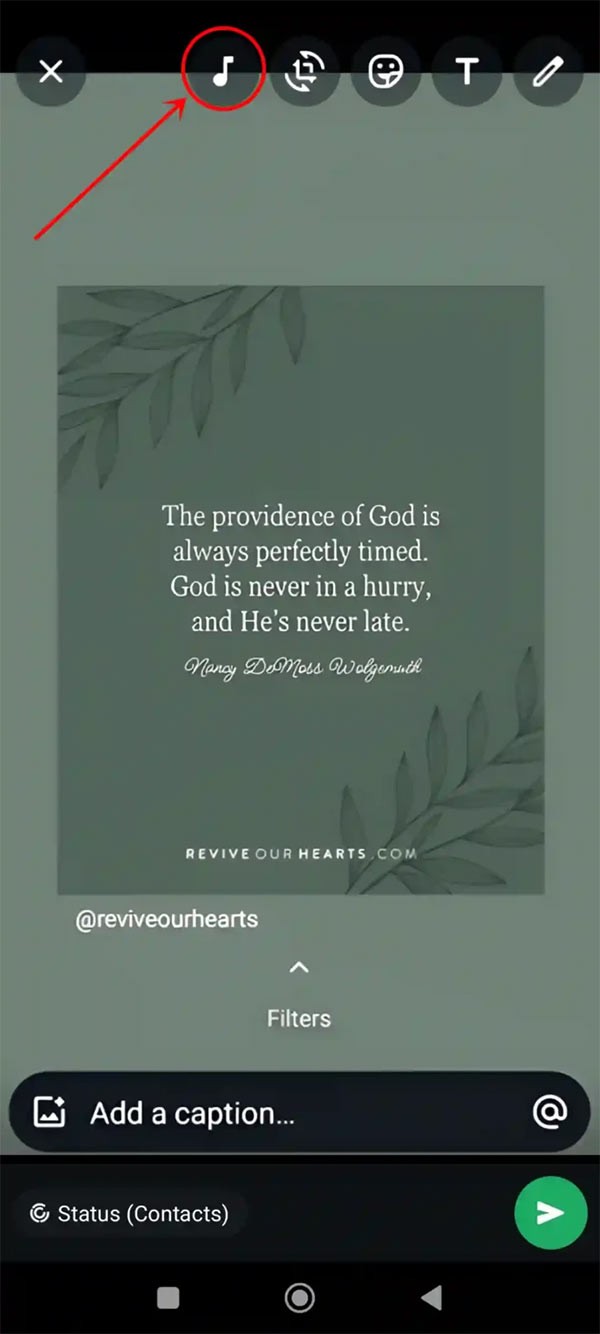Image resolution: width=600 pixels, height=1334 pixels.
Task: Add text with the T tool
Action: pyautogui.click(x=466, y=72)
